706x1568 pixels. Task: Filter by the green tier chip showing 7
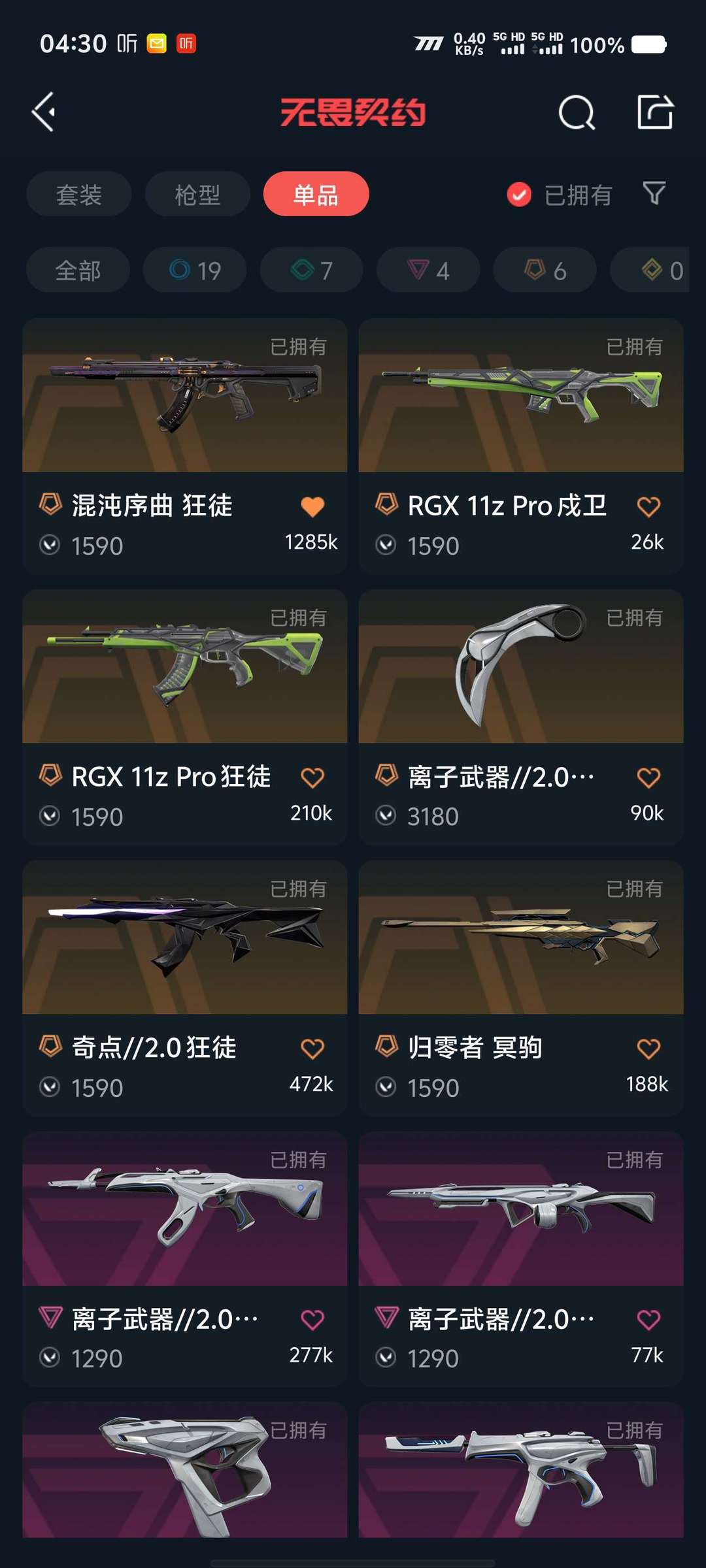(312, 270)
